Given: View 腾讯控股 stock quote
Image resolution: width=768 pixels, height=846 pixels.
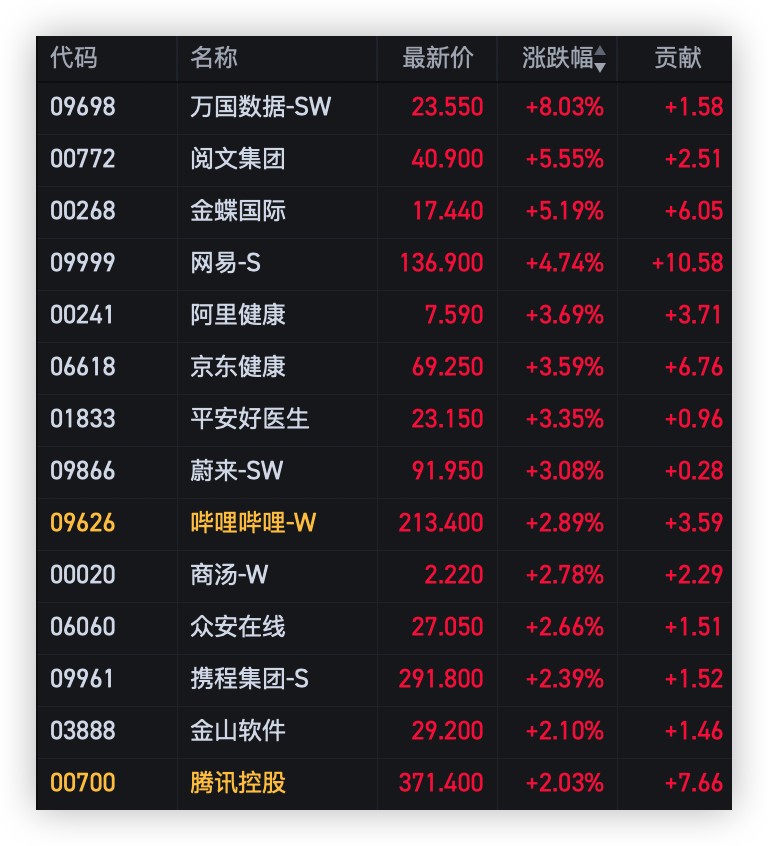Looking at the screenshot, I should pos(238,782).
